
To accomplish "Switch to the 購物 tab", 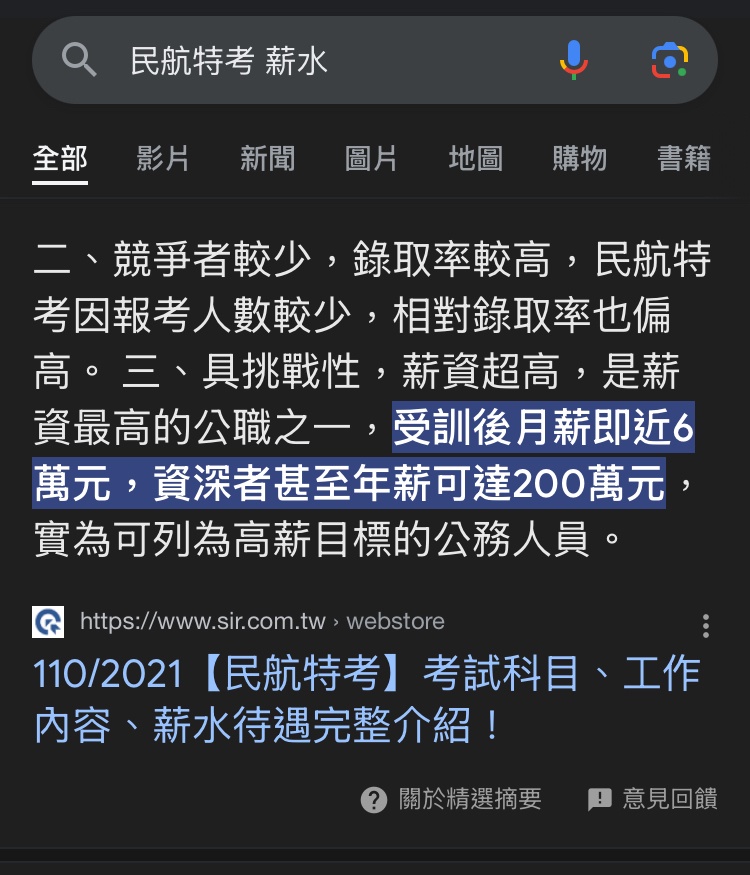I will click(x=579, y=158).
